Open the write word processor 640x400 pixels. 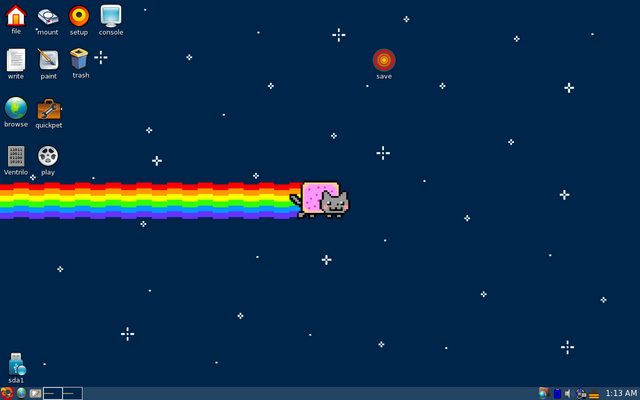pos(16,60)
